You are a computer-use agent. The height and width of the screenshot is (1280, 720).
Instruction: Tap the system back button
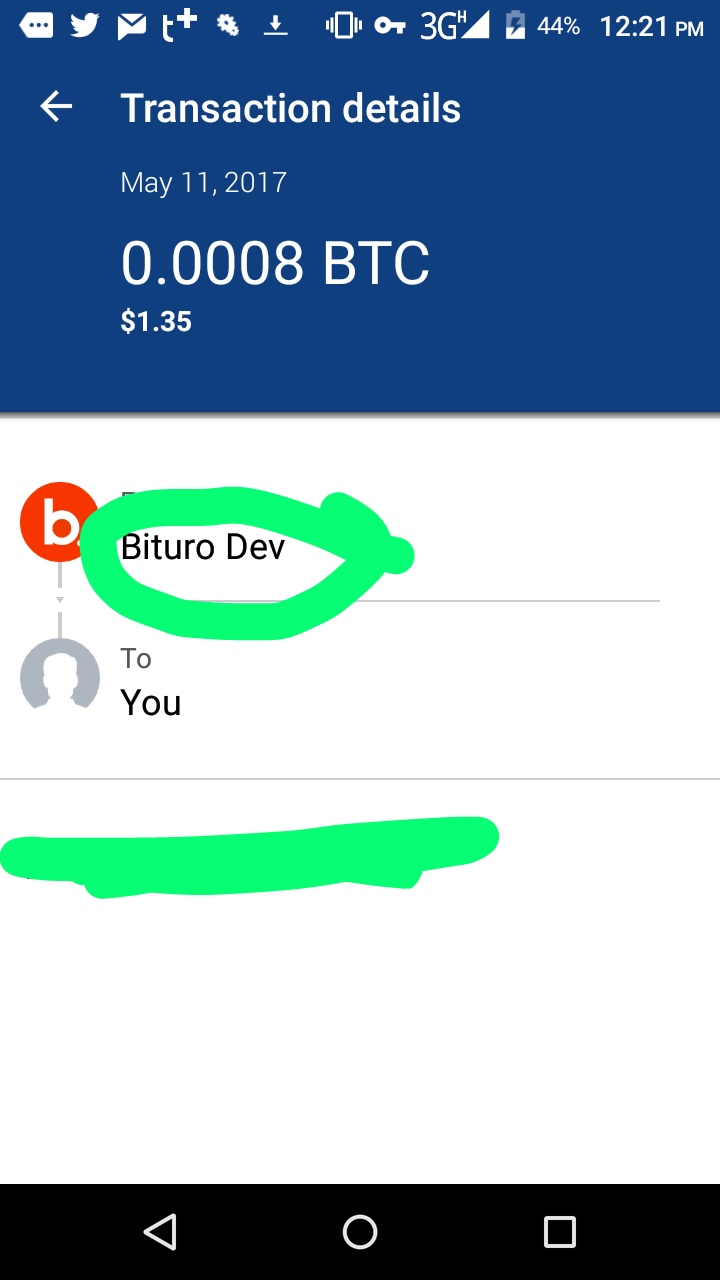[160, 1231]
